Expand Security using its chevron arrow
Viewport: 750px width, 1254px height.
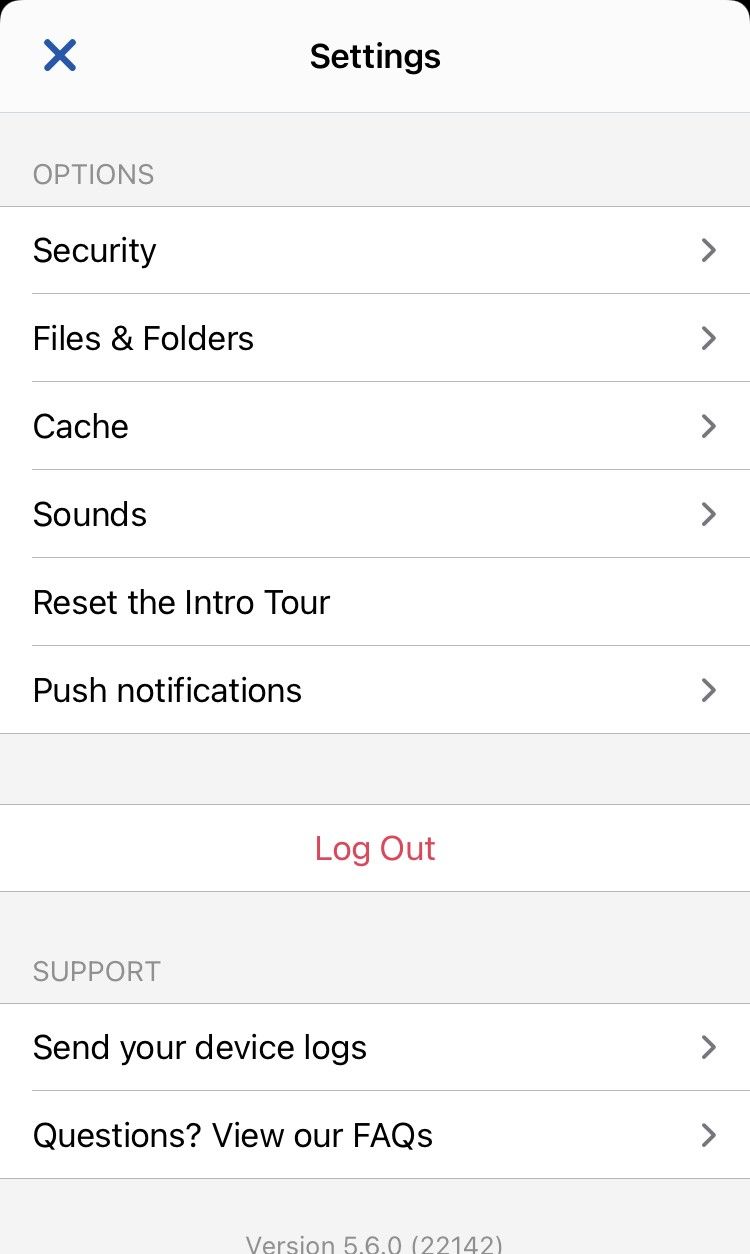click(x=709, y=250)
